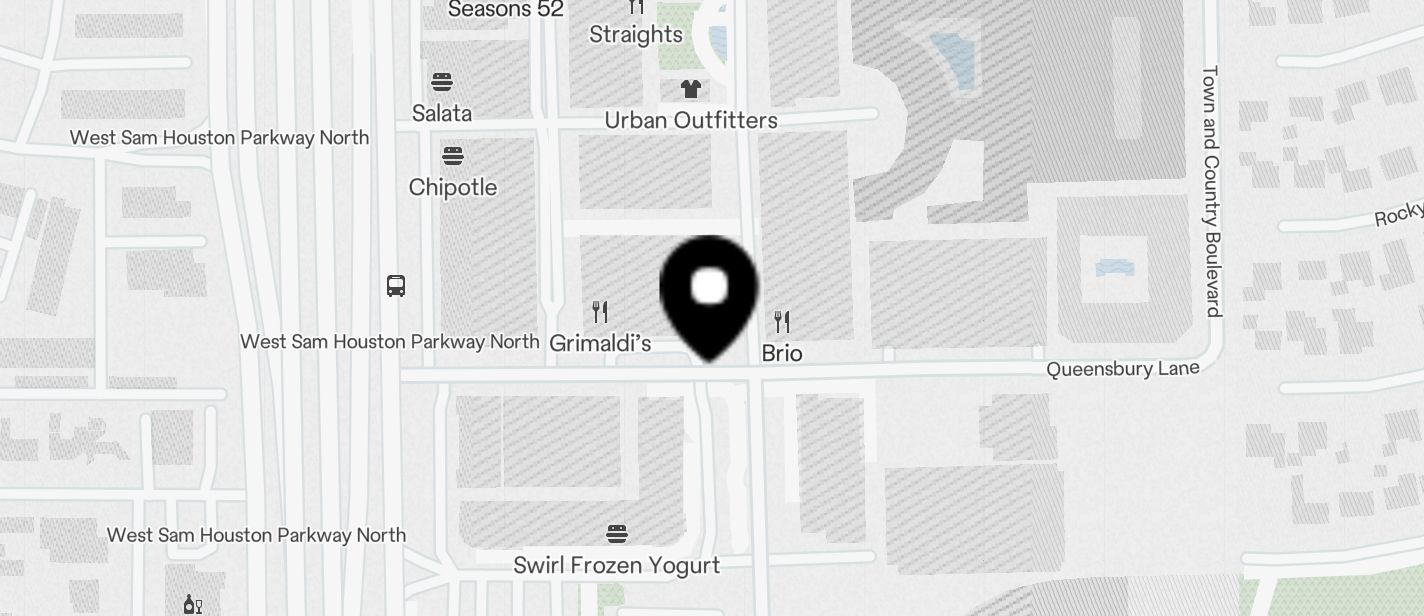Select the Chipotle map marker
1424x616 pixels.
tap(453, 156)
